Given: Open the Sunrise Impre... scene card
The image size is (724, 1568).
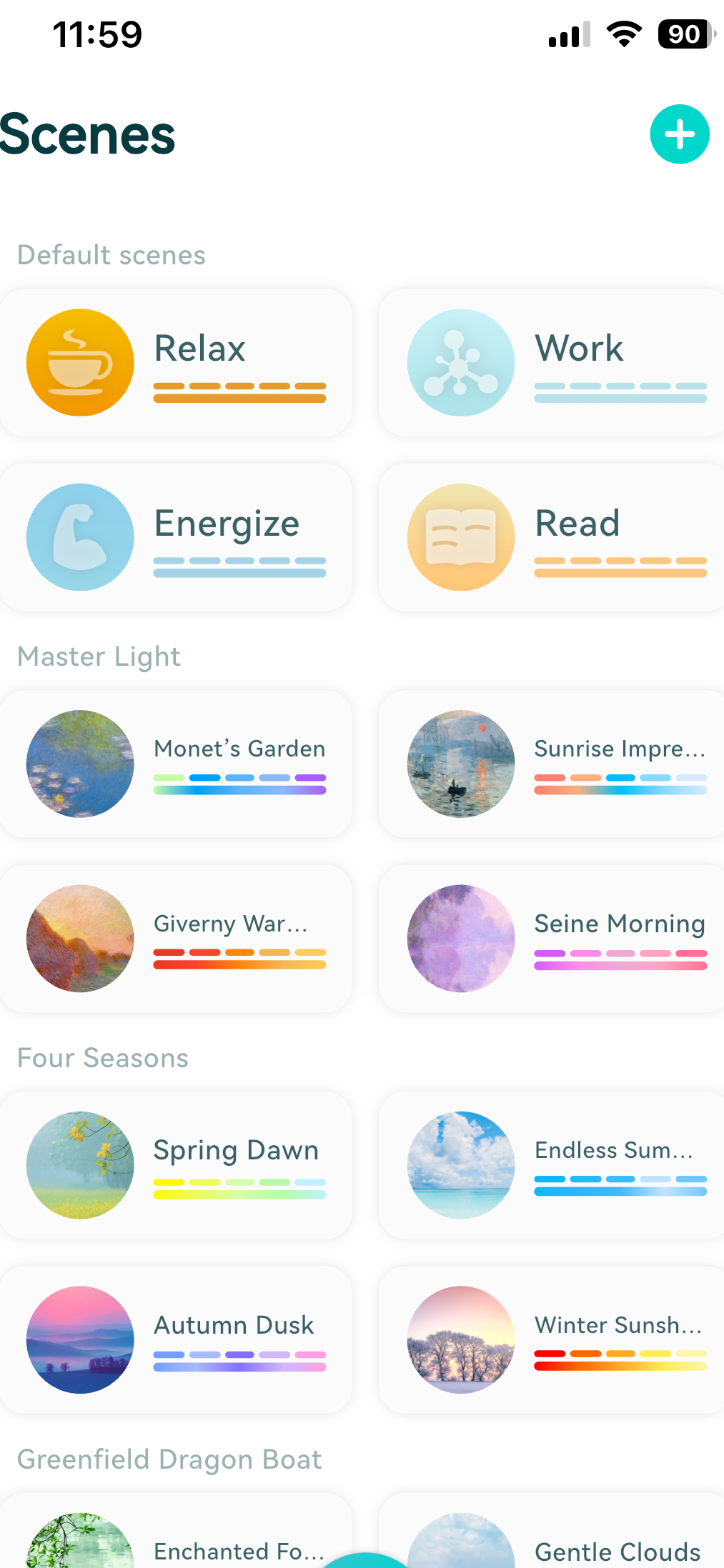Looking at the screenshot, I should (x=550, y=764).
